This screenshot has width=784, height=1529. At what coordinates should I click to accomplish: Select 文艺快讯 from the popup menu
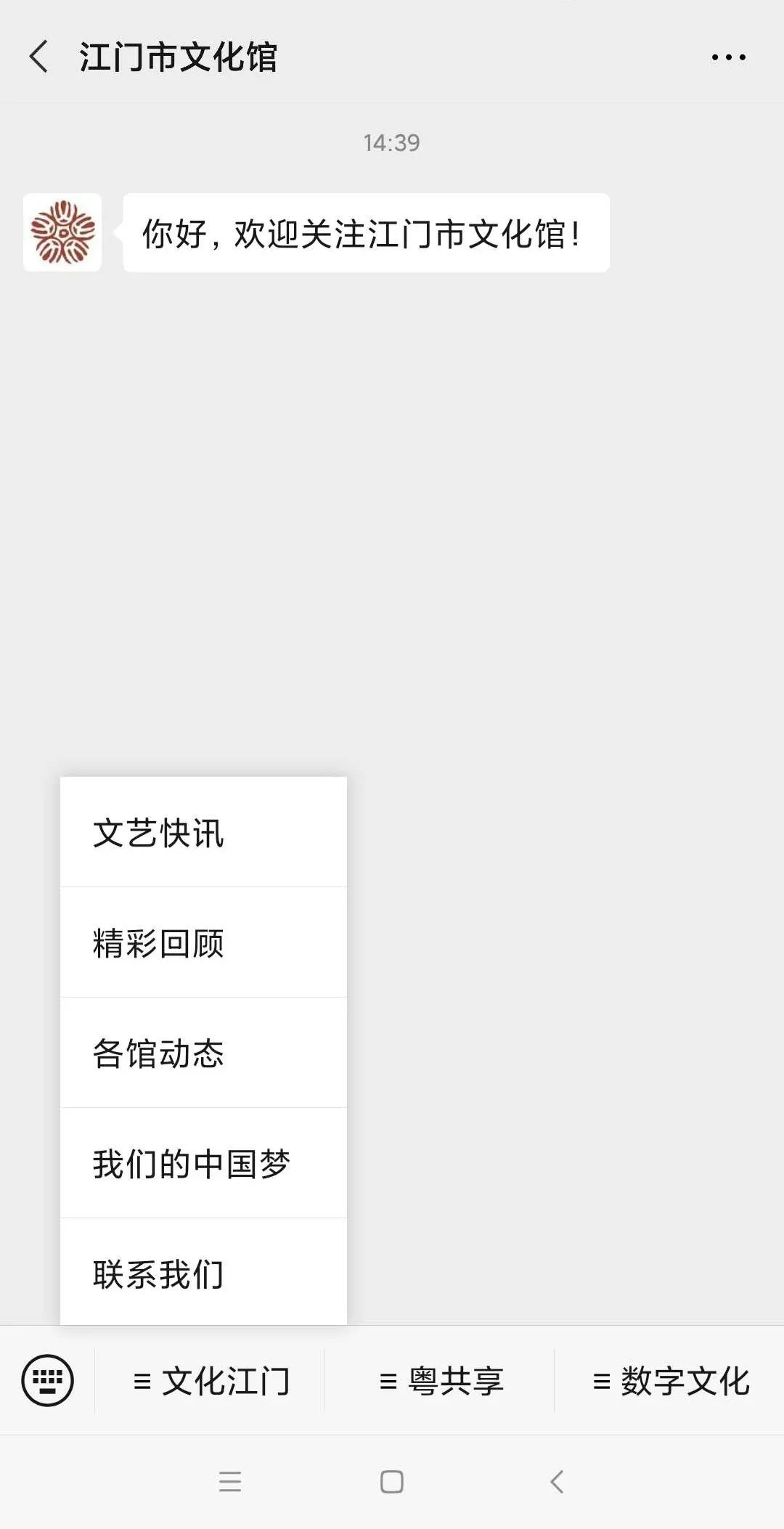click(x=203, y=832)
